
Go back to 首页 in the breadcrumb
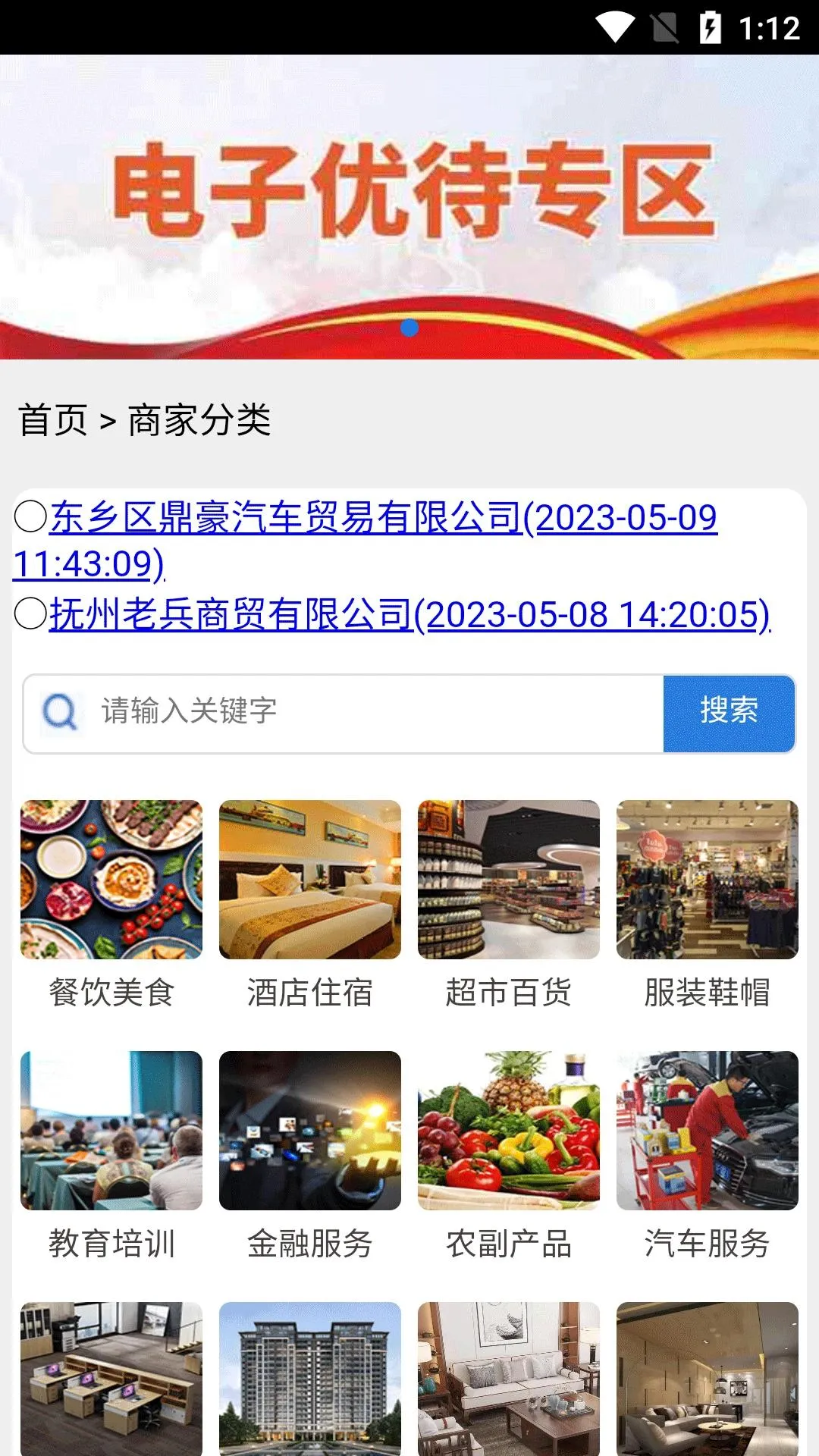[x=53, y=420]
